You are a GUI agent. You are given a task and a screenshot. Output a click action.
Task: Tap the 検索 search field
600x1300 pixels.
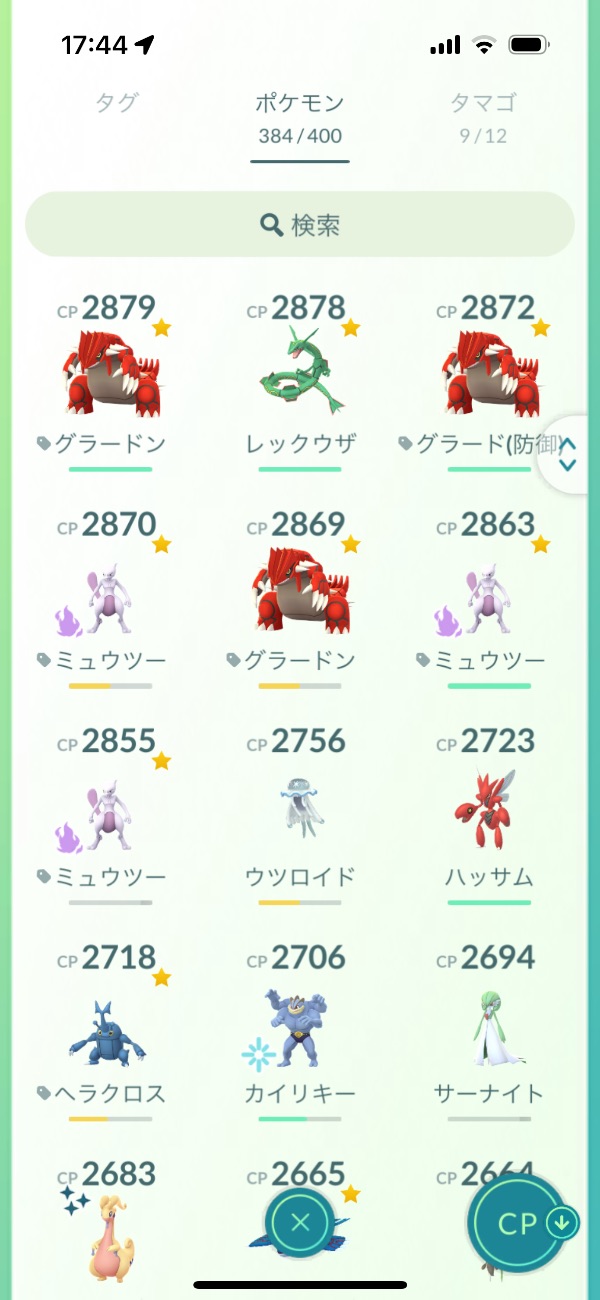coord(300,225)
